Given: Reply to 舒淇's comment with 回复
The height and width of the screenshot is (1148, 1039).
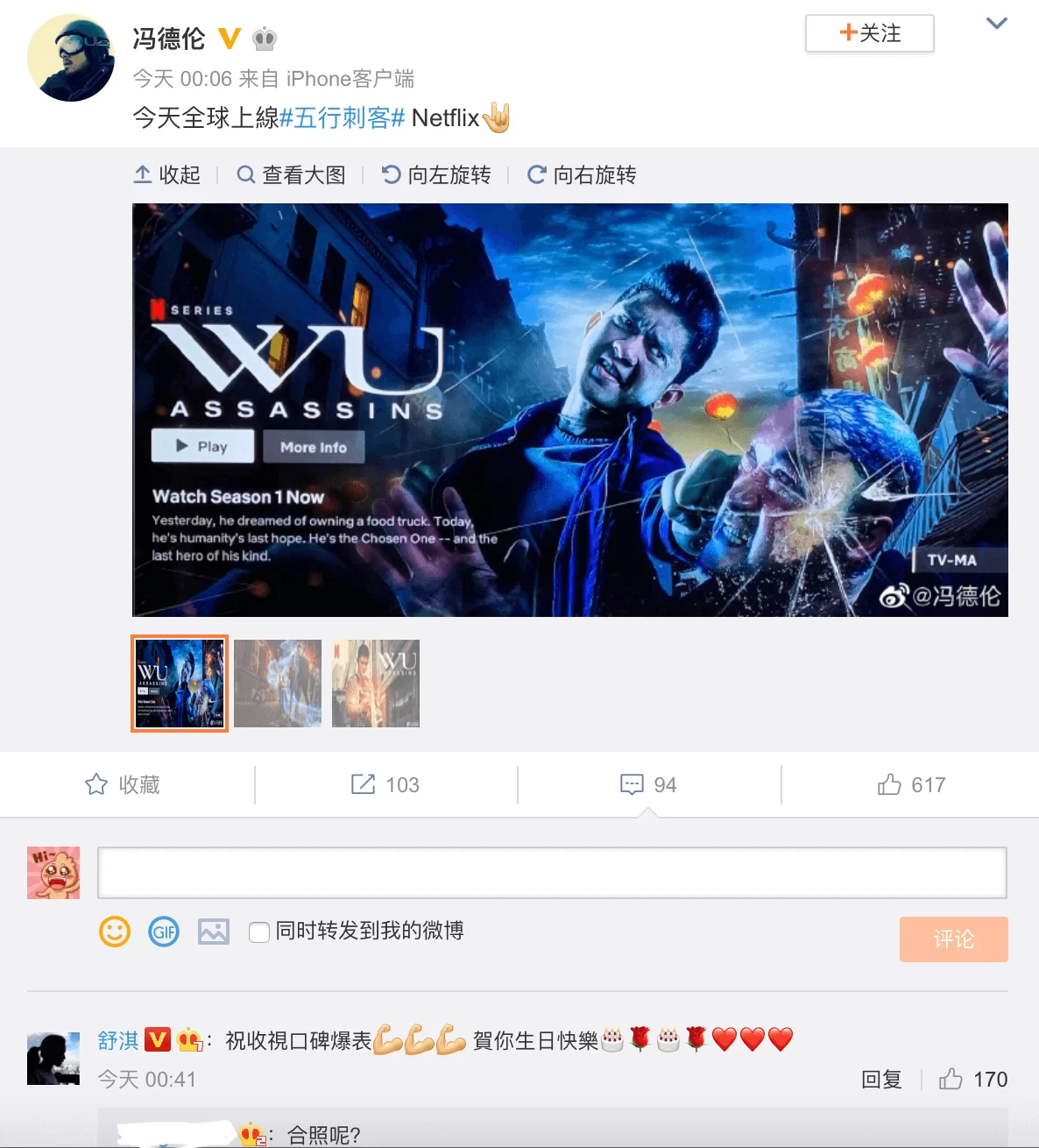Looking at the screenshot, I should point(881,1080).
